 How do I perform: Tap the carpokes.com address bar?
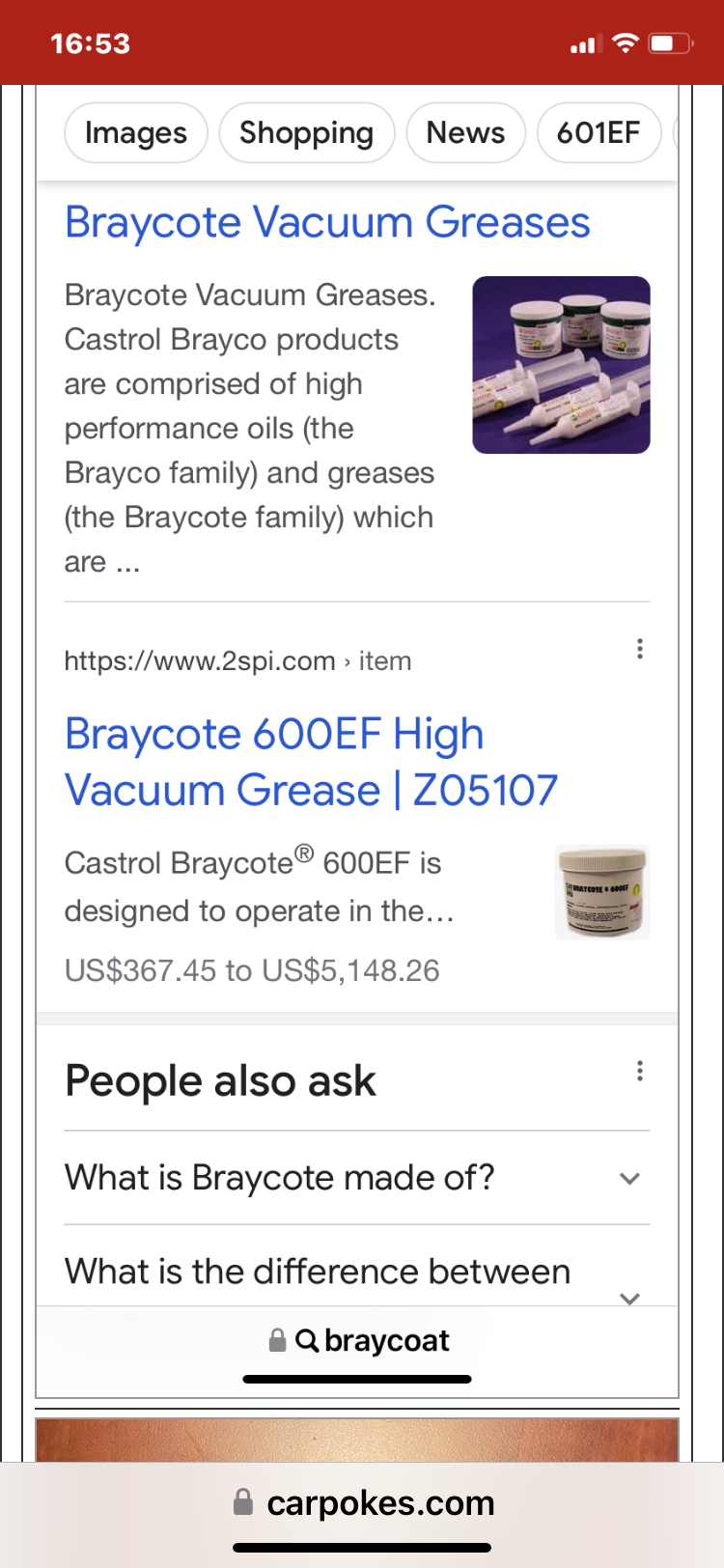364,1502
